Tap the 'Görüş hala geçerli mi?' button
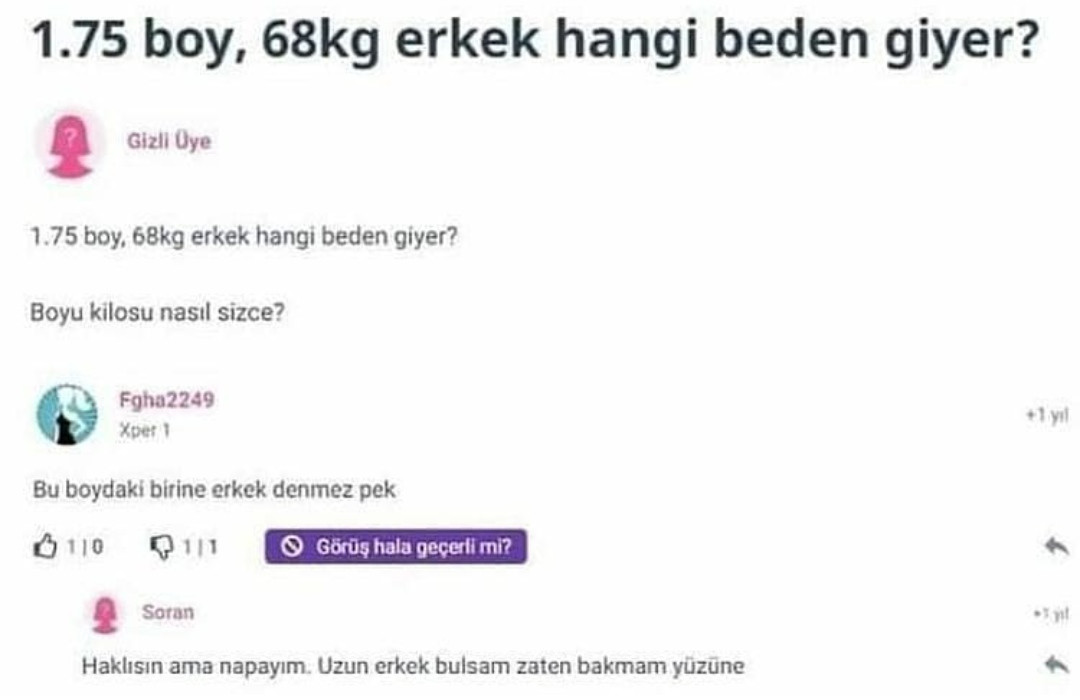1080x700 pixels. pos(396,547)
